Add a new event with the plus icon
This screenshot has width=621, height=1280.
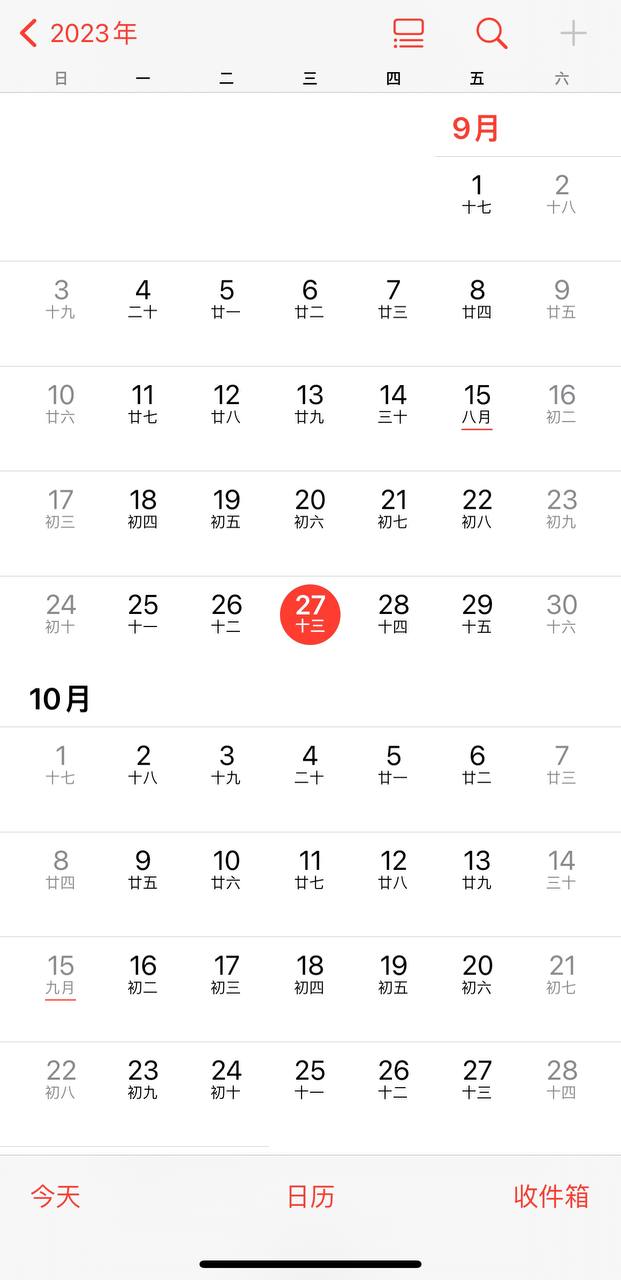573,33
